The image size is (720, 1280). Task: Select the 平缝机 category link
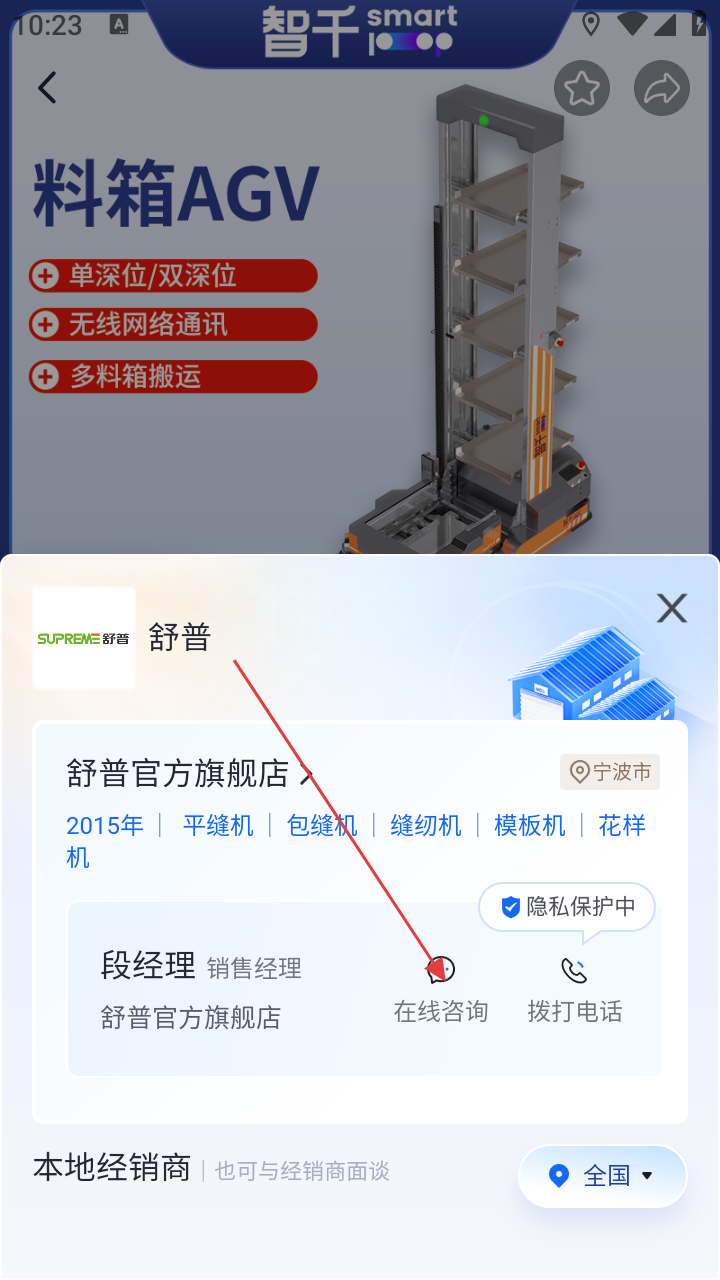[218, 825]
